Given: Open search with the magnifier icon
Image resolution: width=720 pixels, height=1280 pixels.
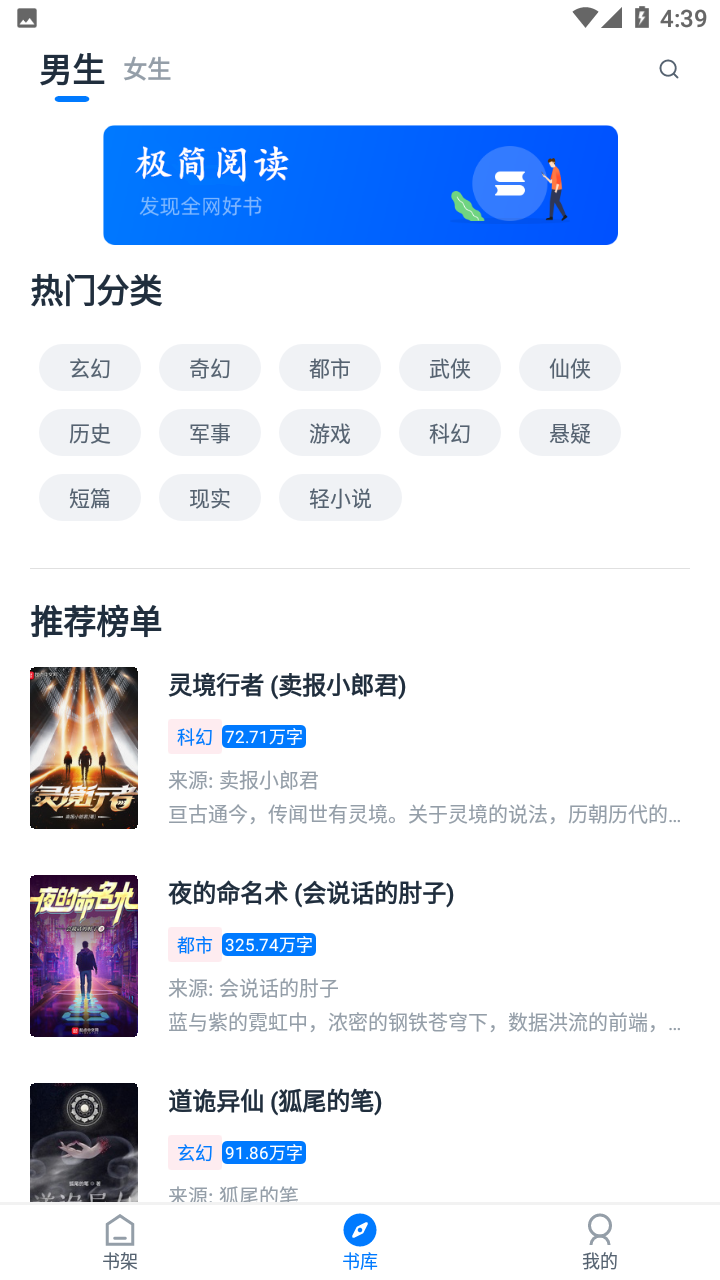Looking at the screenshot, I should [x=668, y=69].
